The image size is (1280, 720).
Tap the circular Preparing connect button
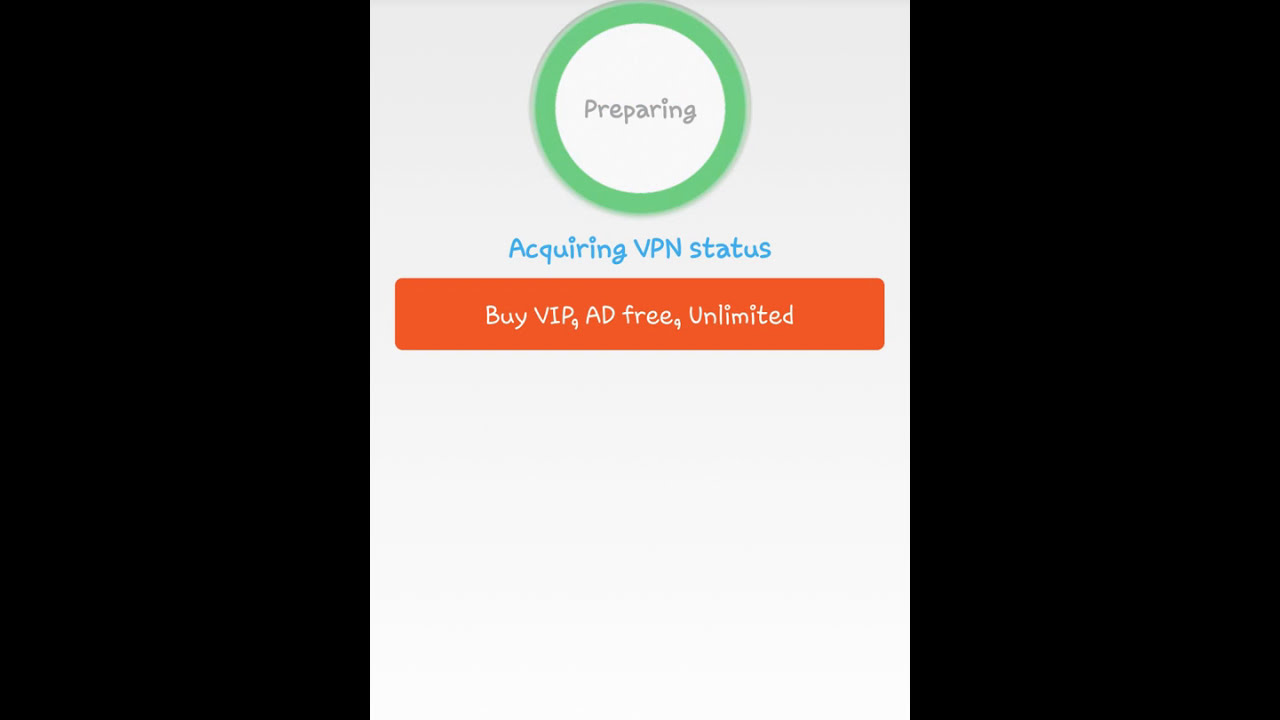(x=640, y=109)
